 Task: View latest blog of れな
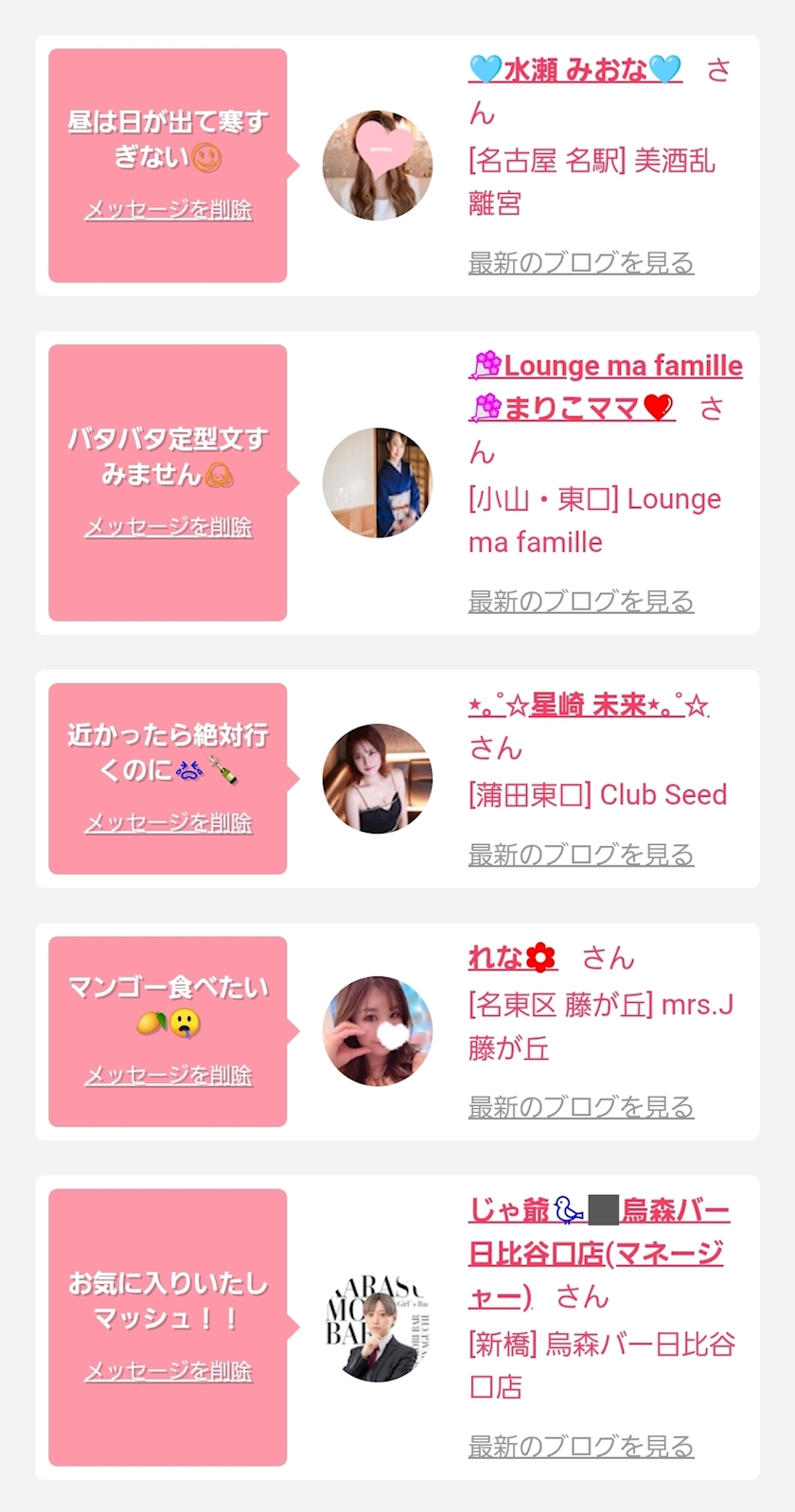(x=581, y=1107)
